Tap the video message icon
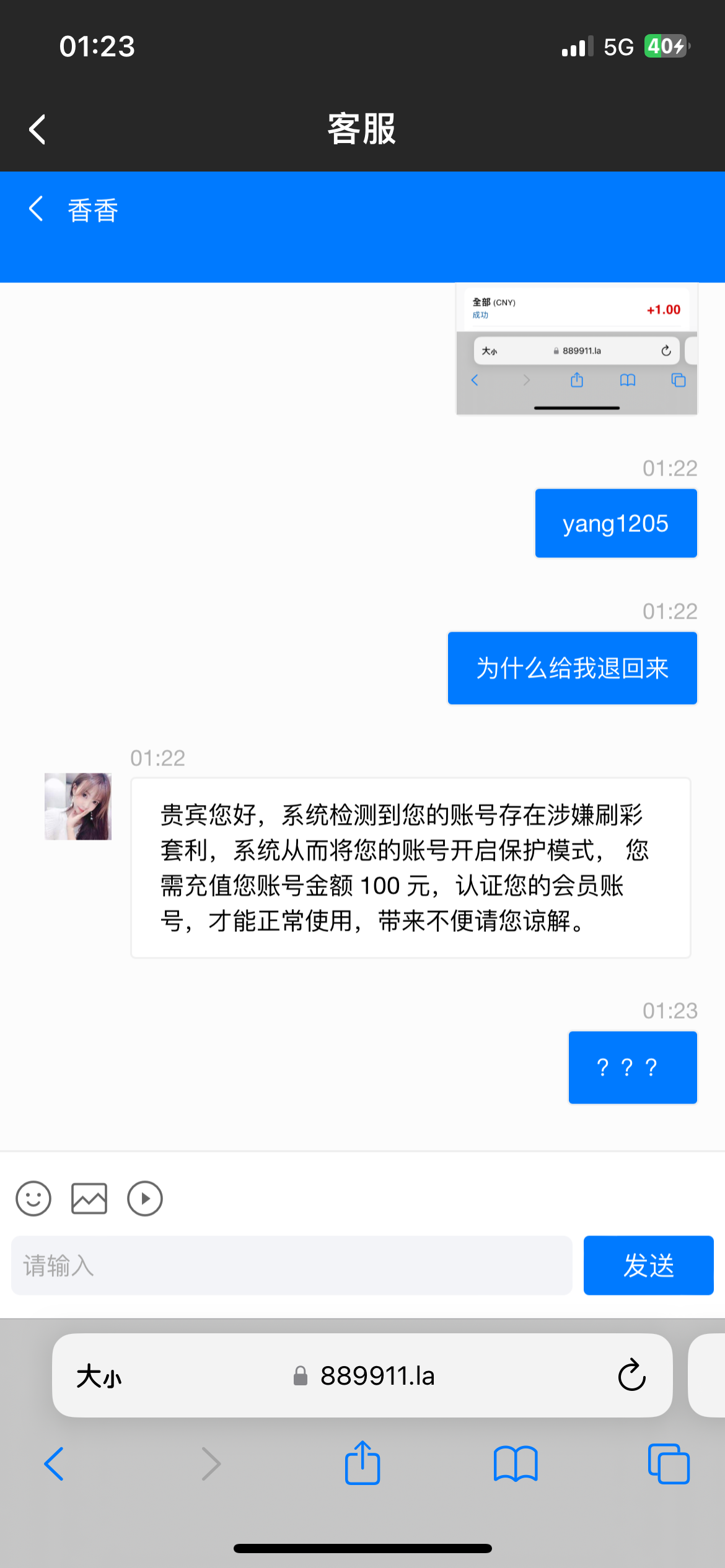 (144, 1198)
